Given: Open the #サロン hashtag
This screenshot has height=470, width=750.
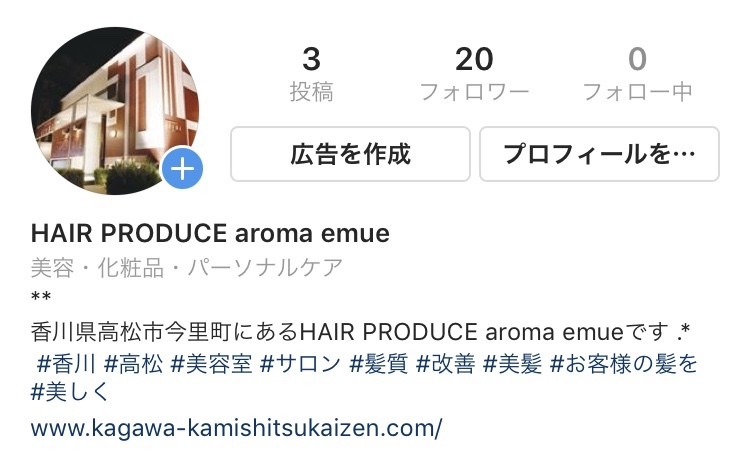Looking at the screenshot, I should click(299, 363).
